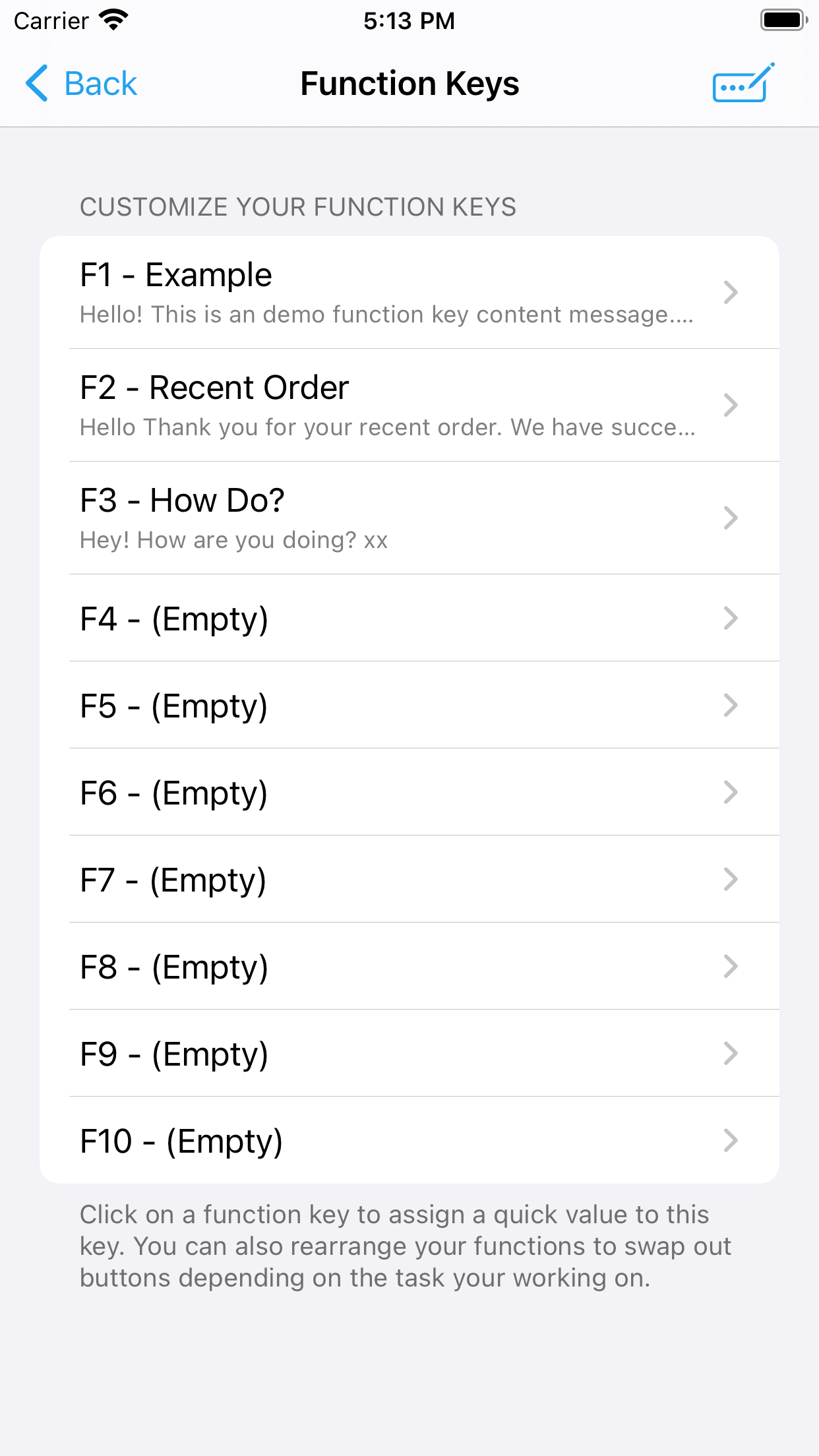Expand F1 - Example using its chevron
The height and width of the screenshot is (1456, 819).
point(730,292)
